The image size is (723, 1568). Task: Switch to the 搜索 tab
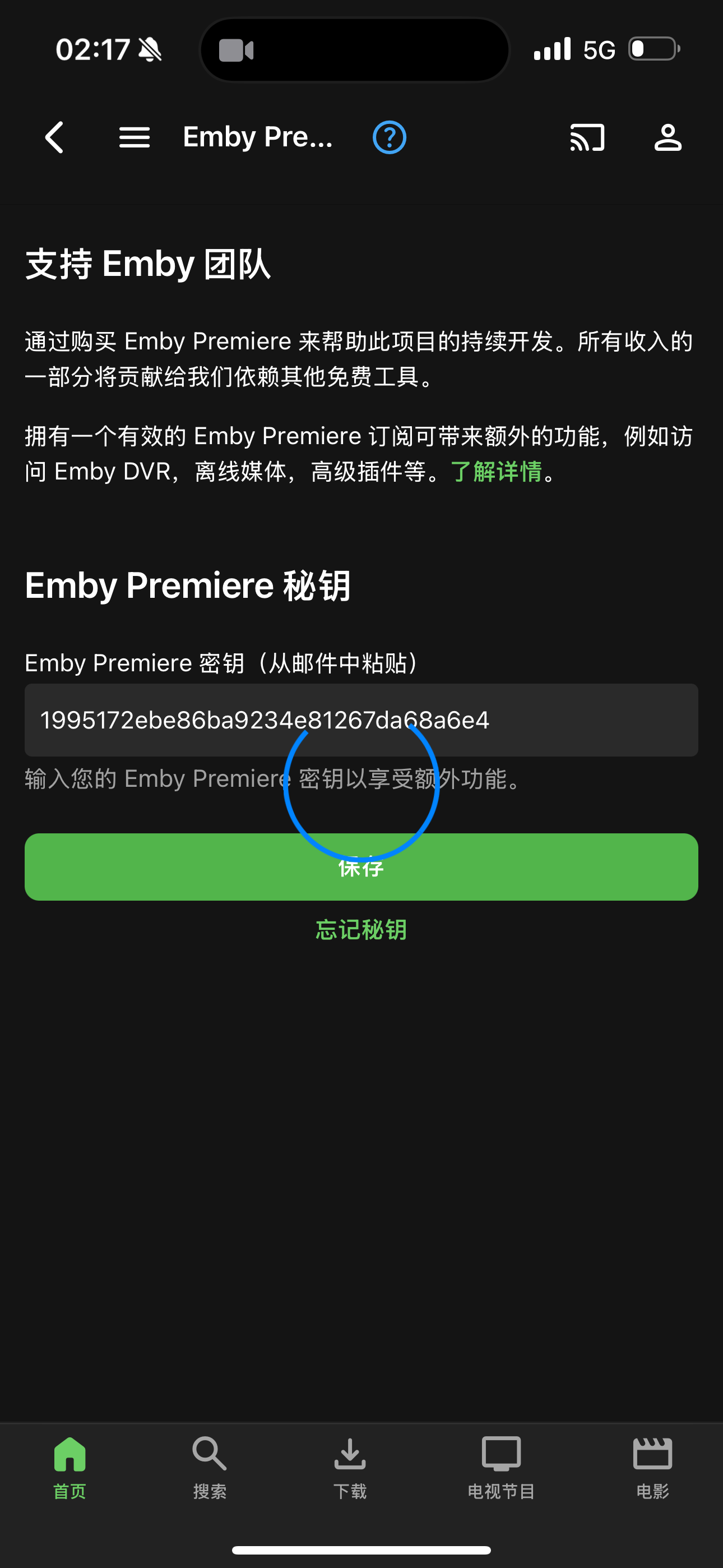[210, 1467]
